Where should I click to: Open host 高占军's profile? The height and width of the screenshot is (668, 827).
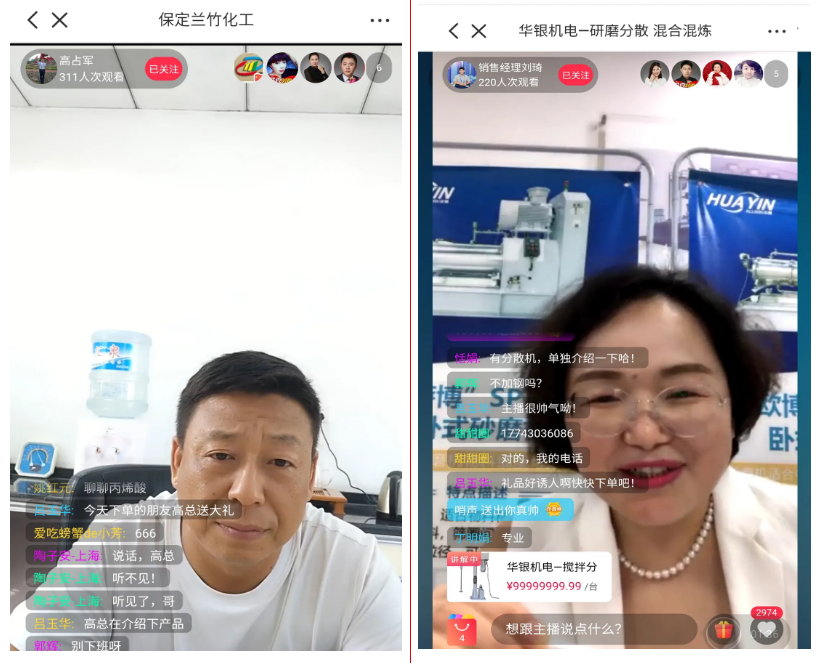(x=41, y=68)
